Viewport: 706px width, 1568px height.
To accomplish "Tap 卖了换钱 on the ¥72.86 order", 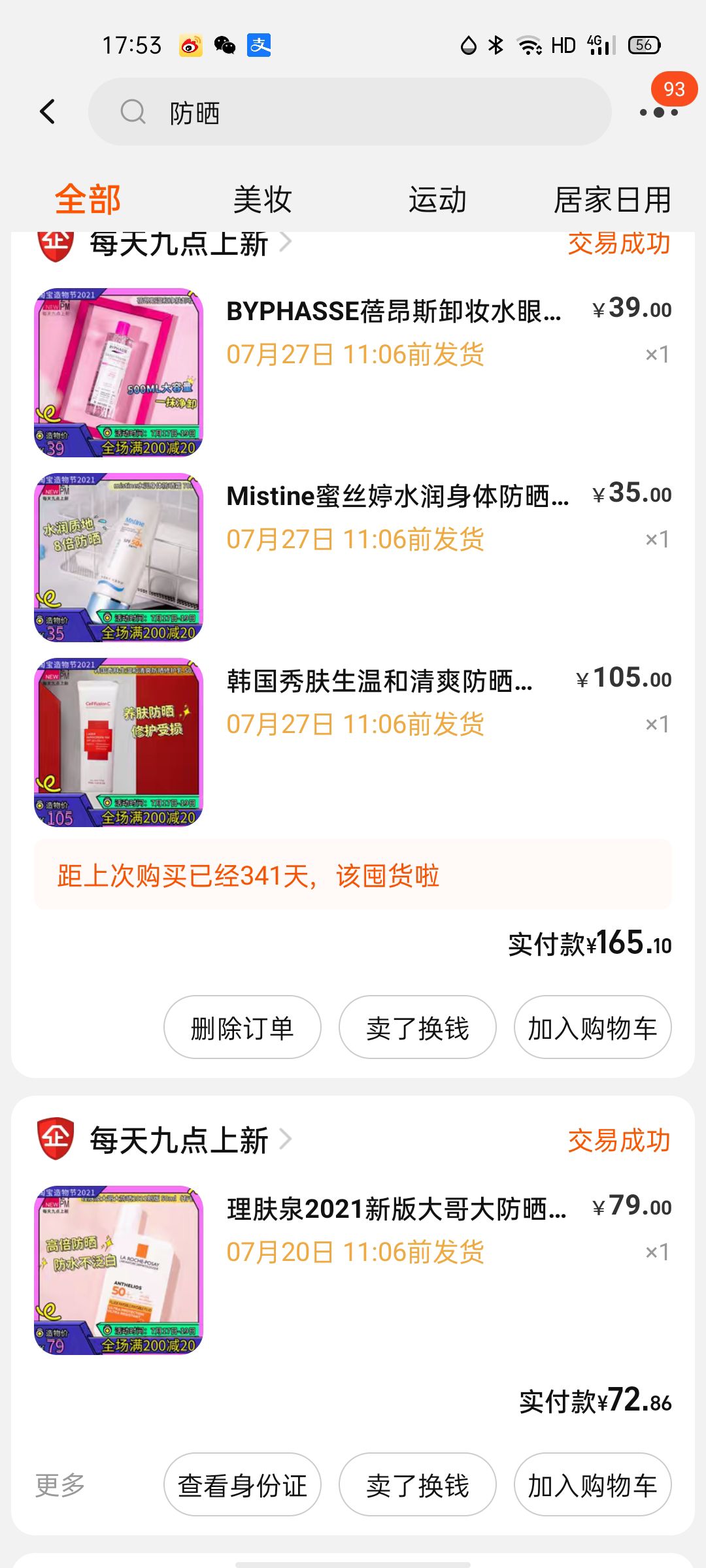I will point(417,1485).
